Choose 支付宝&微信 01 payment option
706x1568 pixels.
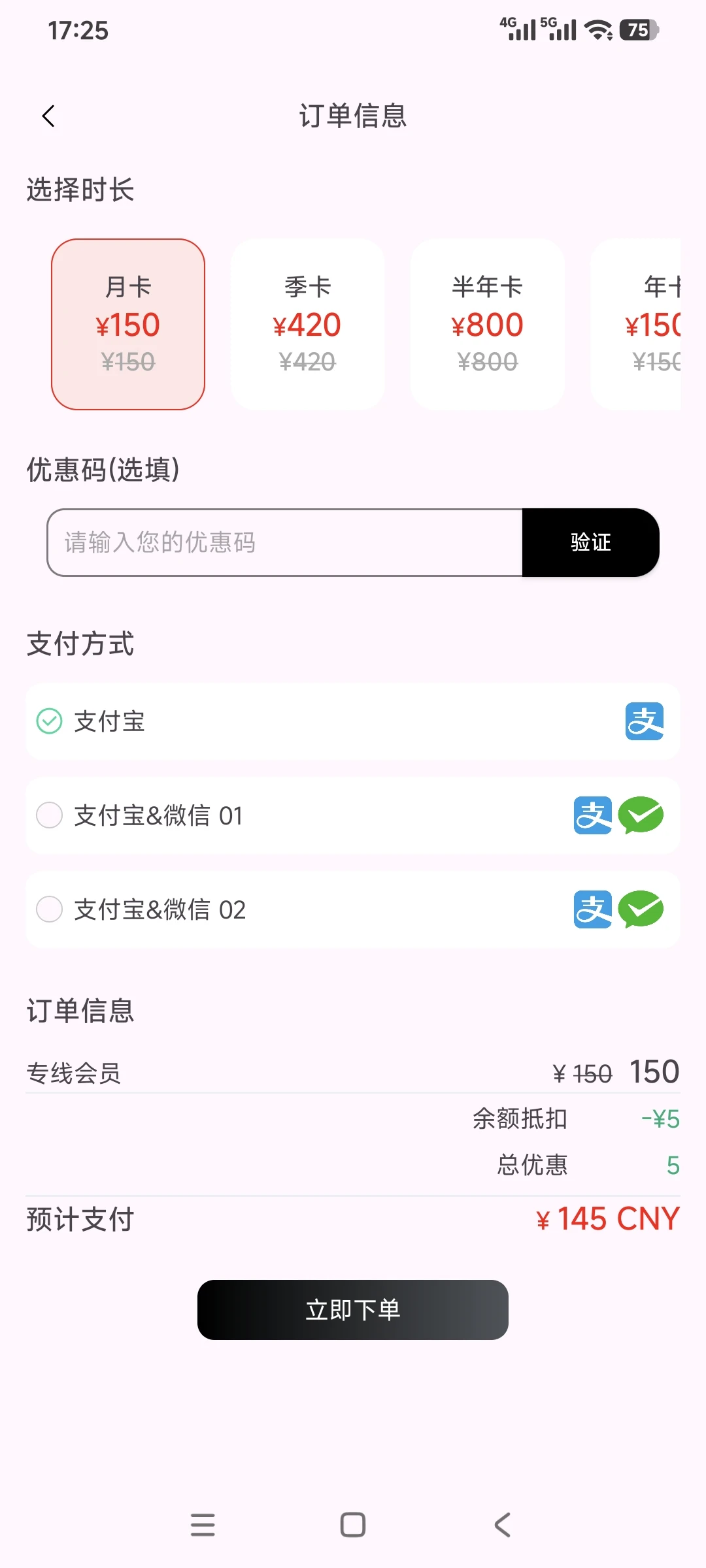[353, 815]
